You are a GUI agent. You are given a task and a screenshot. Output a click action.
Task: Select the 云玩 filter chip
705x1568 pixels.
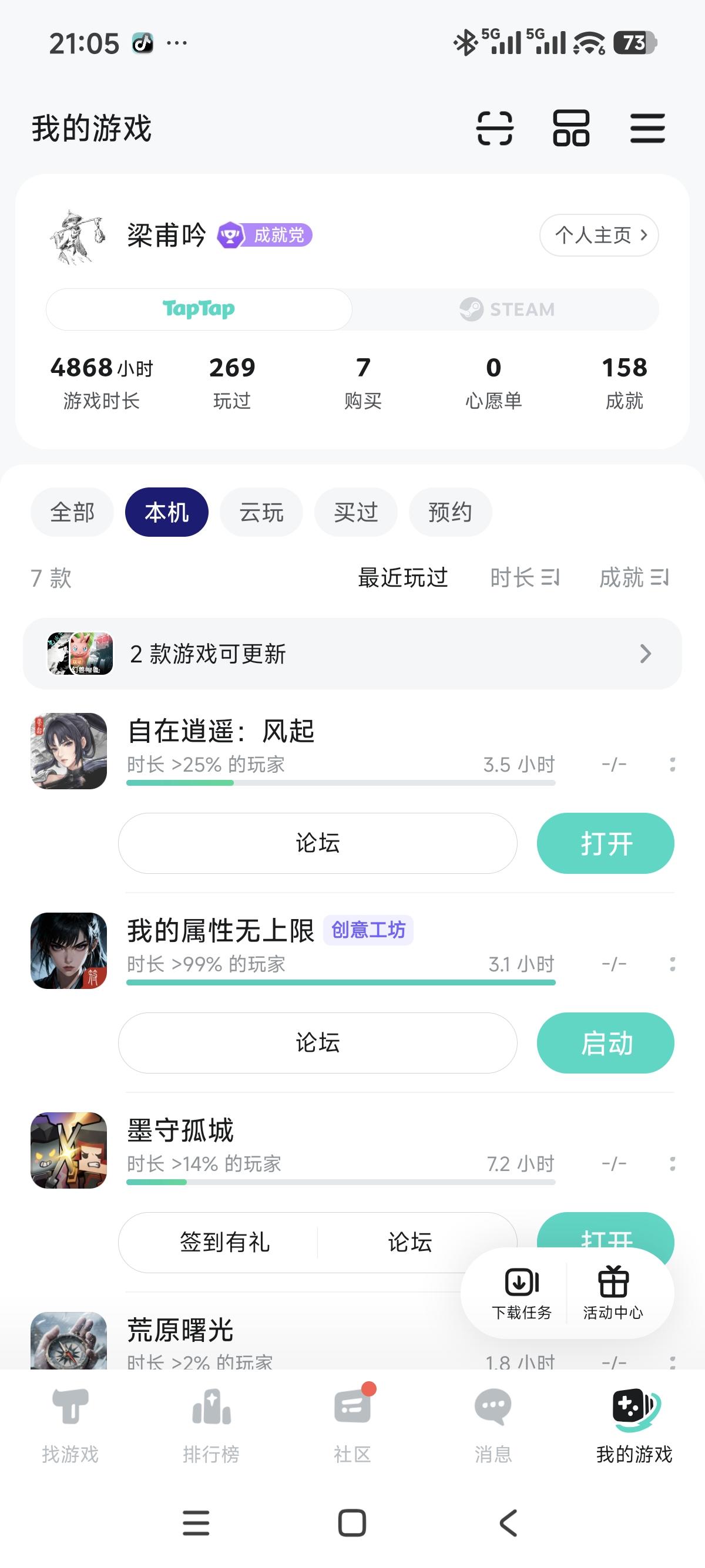pos(261,512)
